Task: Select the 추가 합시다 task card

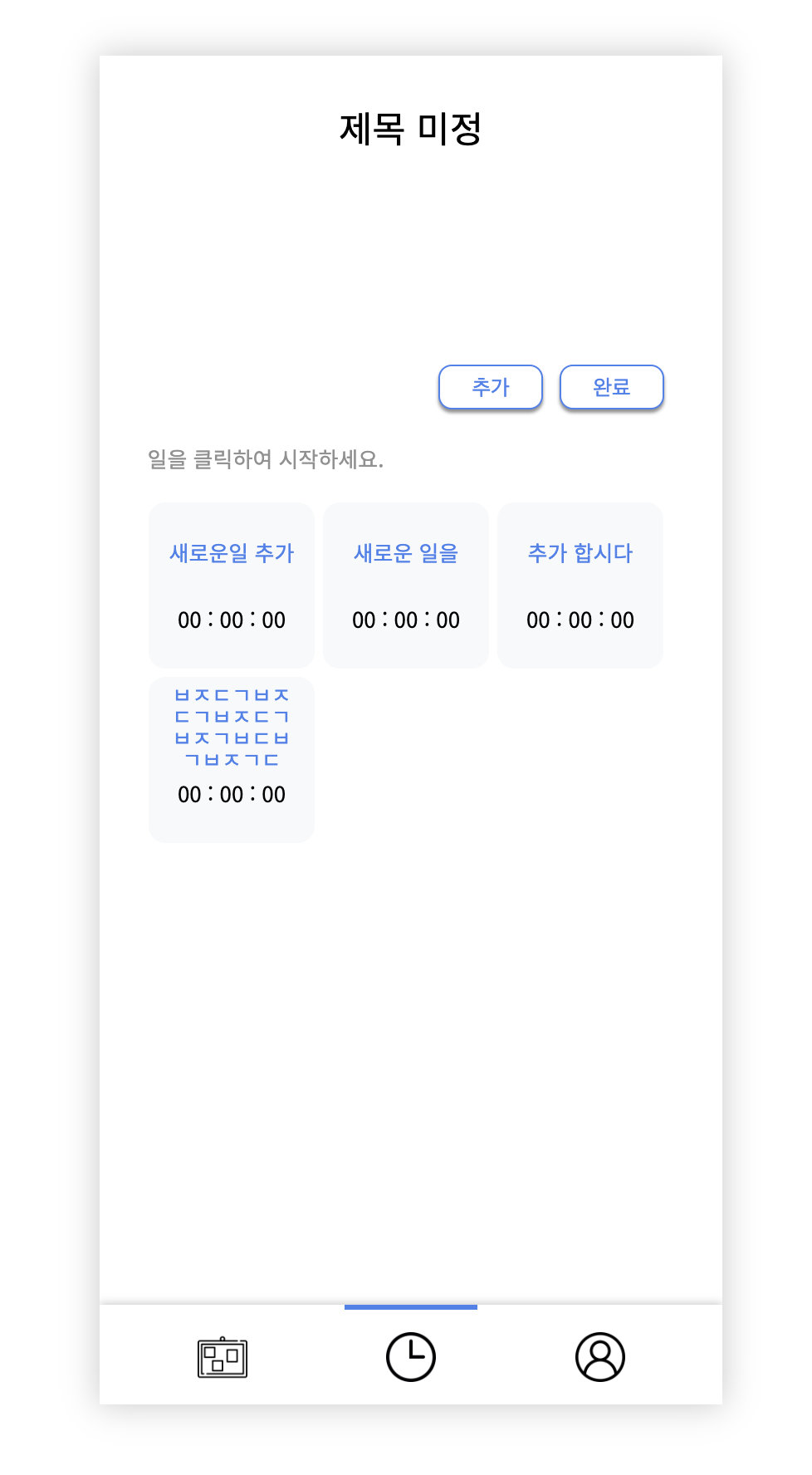Action: [x=580, y=585]
